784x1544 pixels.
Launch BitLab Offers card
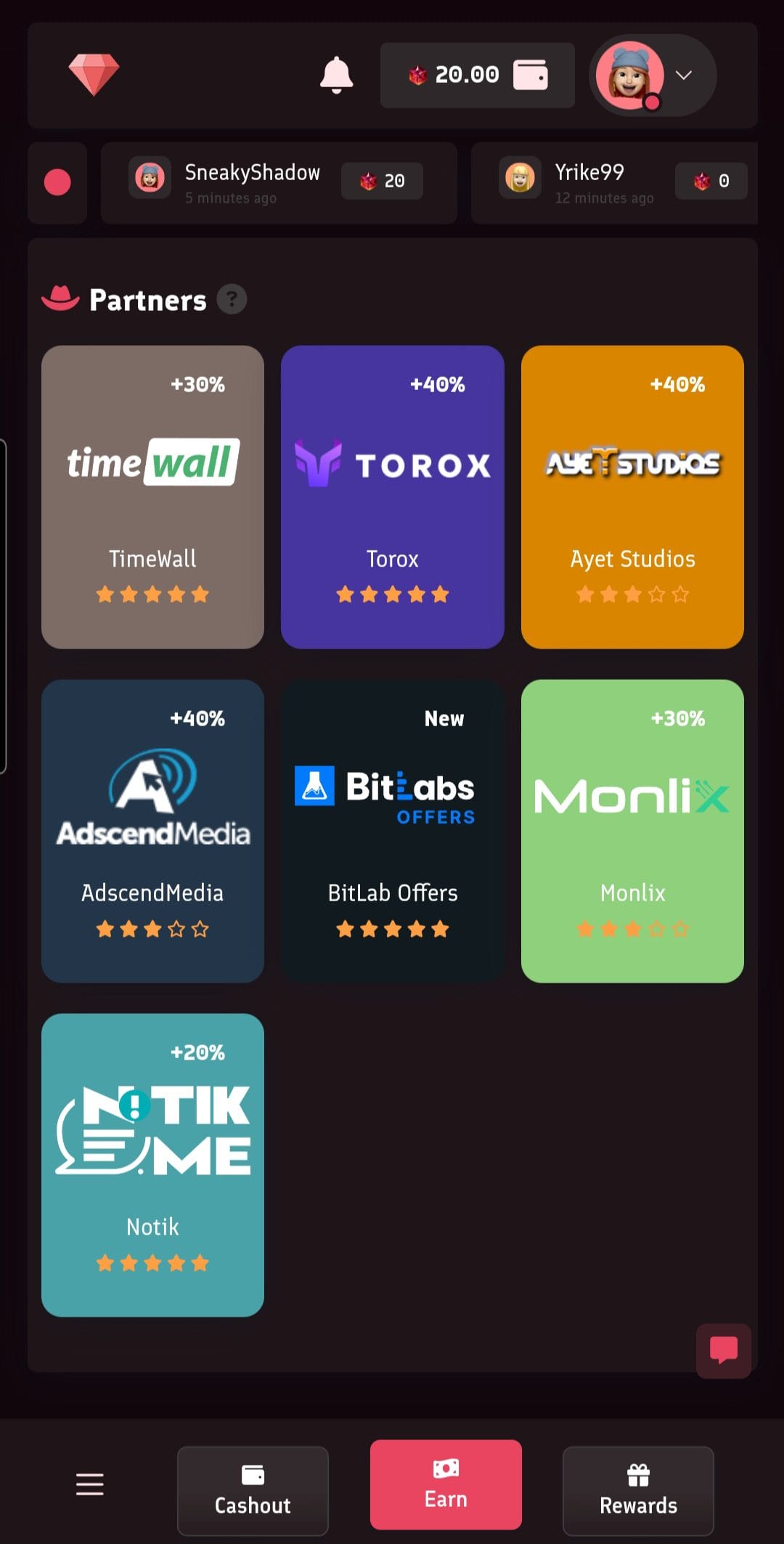click(392, 831)
